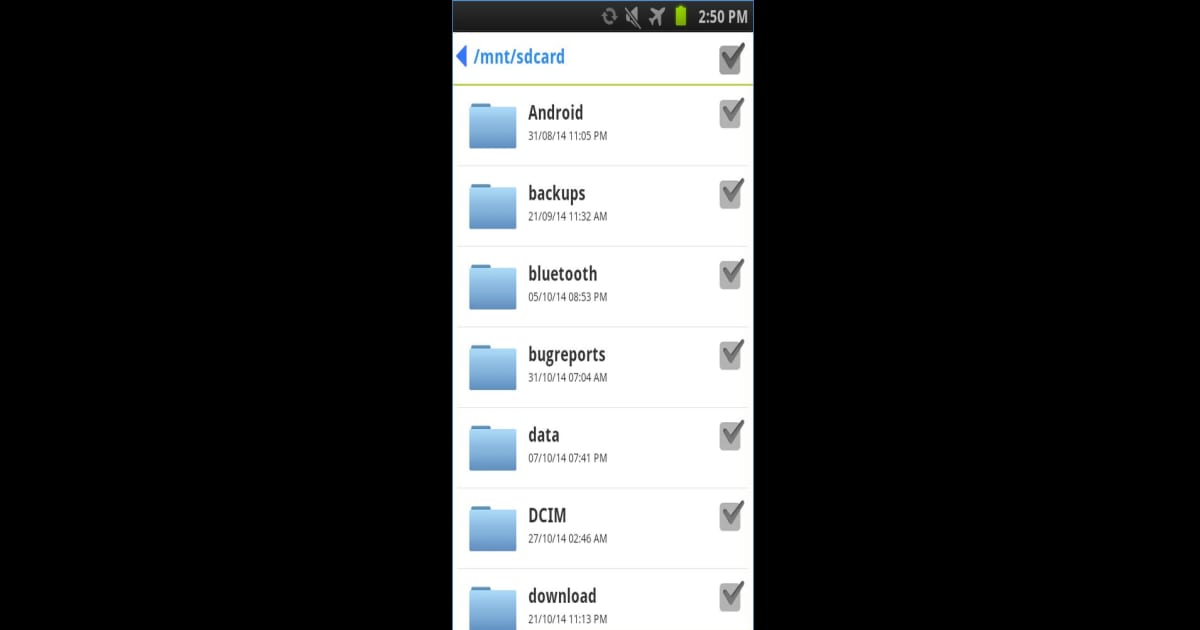Toggle the select-all checkbox in header
Screen dimensions: 1200x630
[730, 60]
